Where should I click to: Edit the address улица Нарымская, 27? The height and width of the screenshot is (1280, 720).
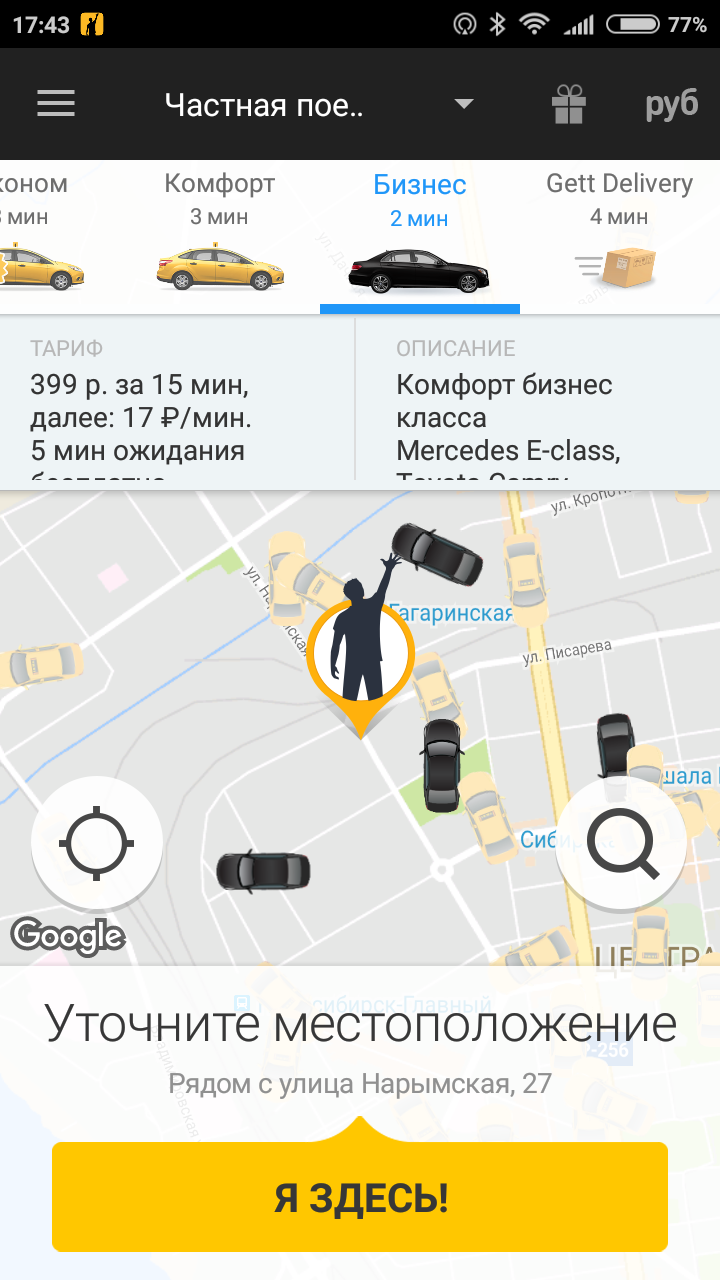pos(360,1083)
